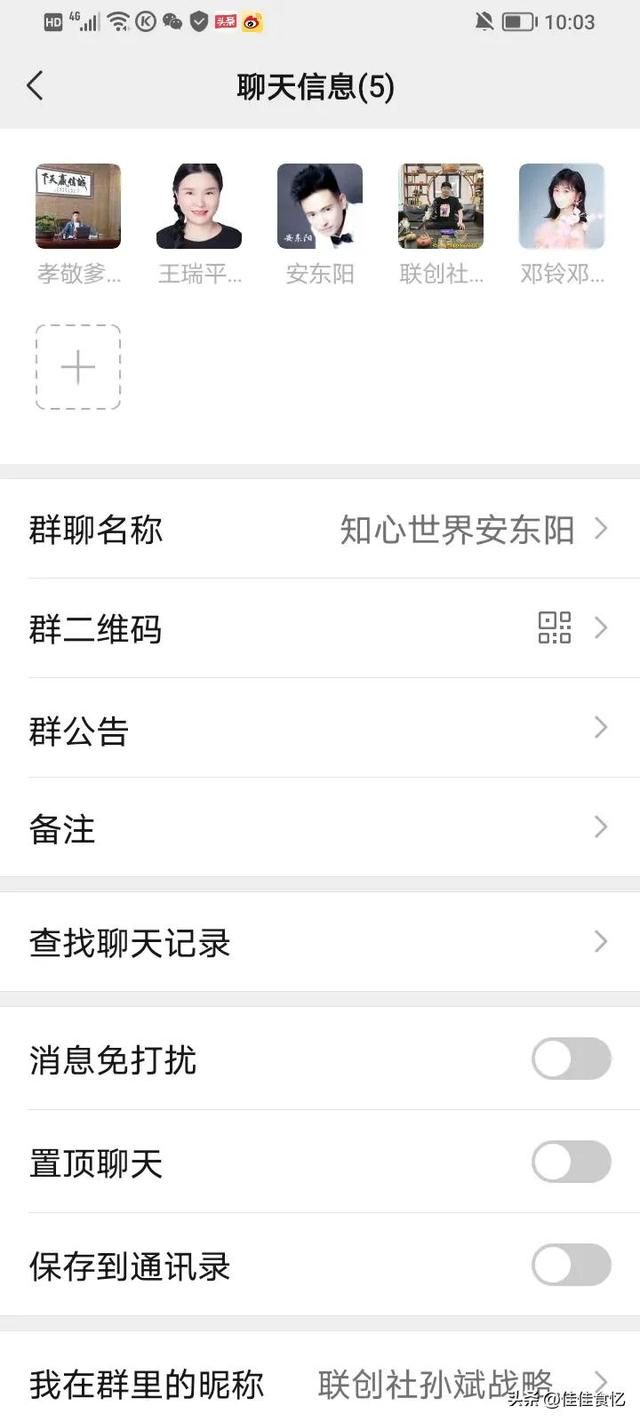The image size is (640, 1422).
Task: Tap the 联创社 member avatar
Action: point(441,206)
